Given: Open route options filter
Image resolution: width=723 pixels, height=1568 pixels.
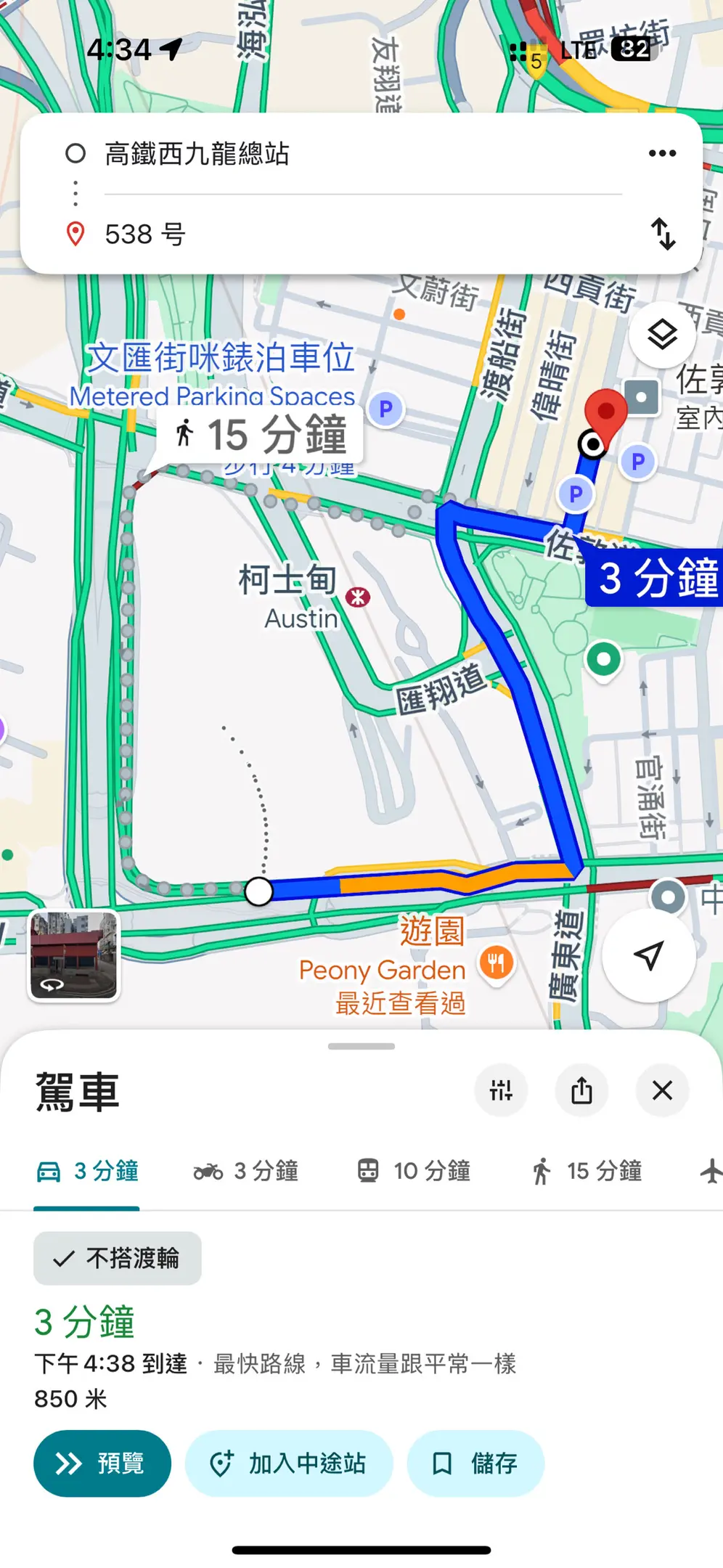Looking at the screenshot, I should (x=501, y=1090).
